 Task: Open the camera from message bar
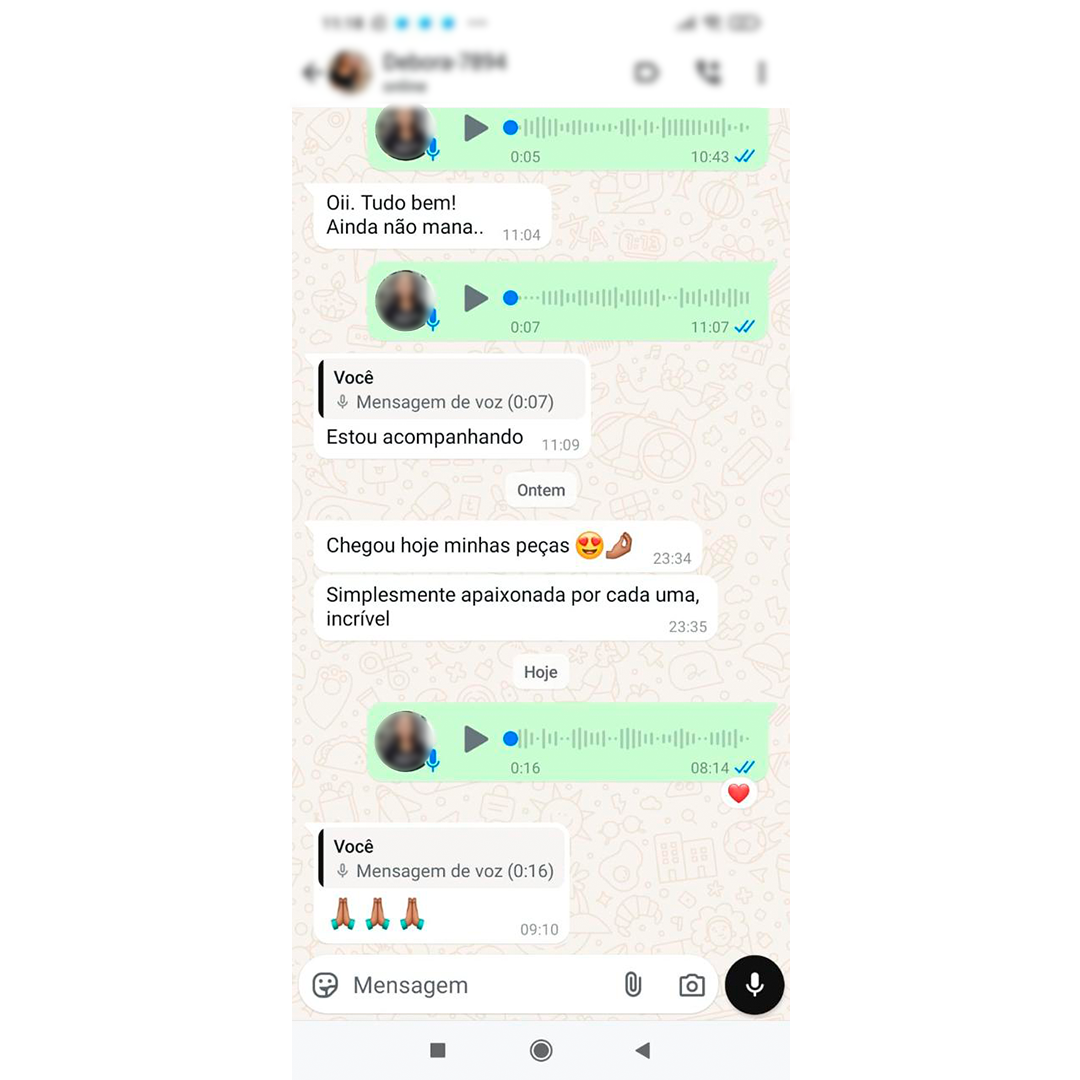pos(691,985)
